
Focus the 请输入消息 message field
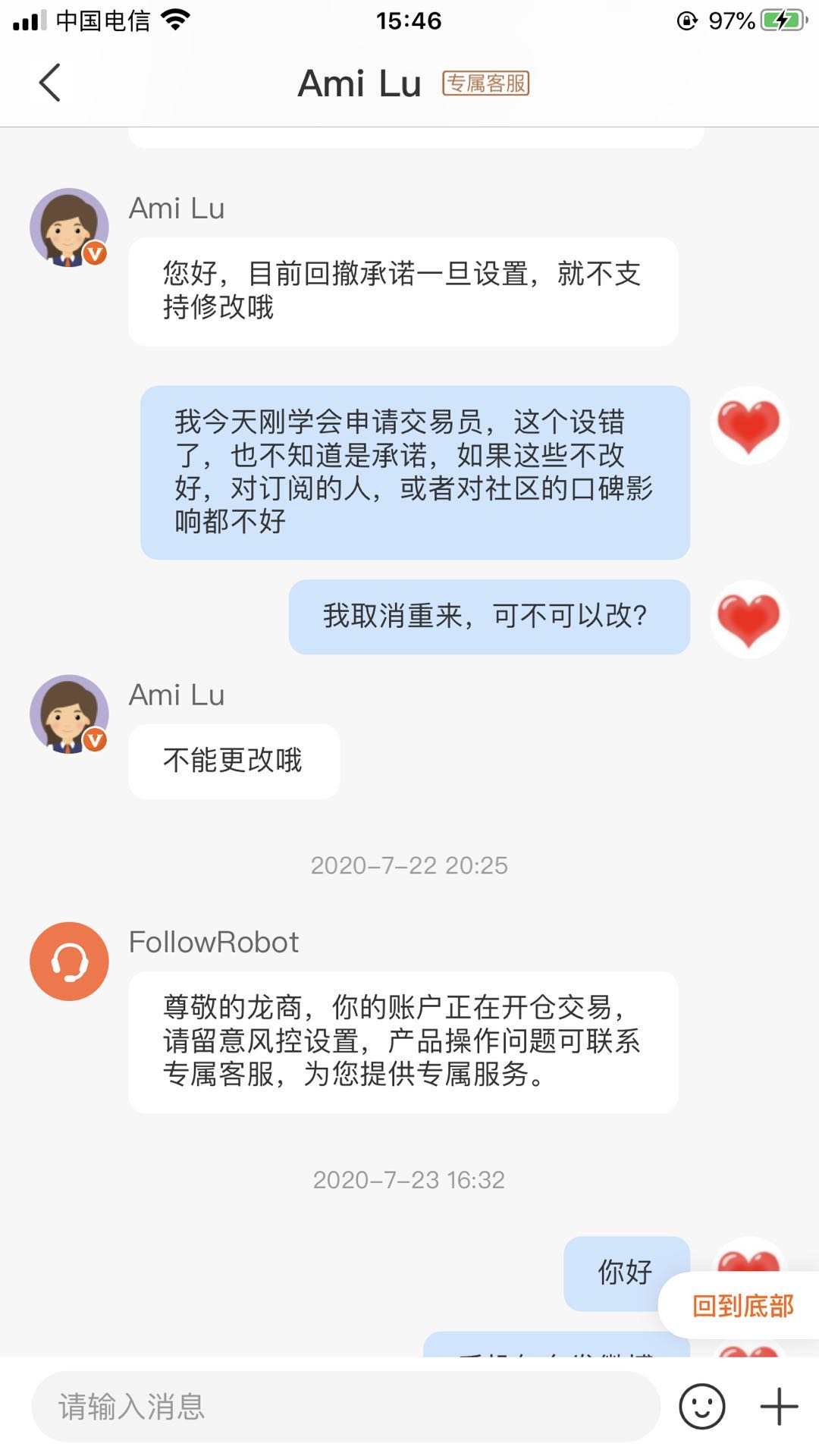(x=346, y=1407)
